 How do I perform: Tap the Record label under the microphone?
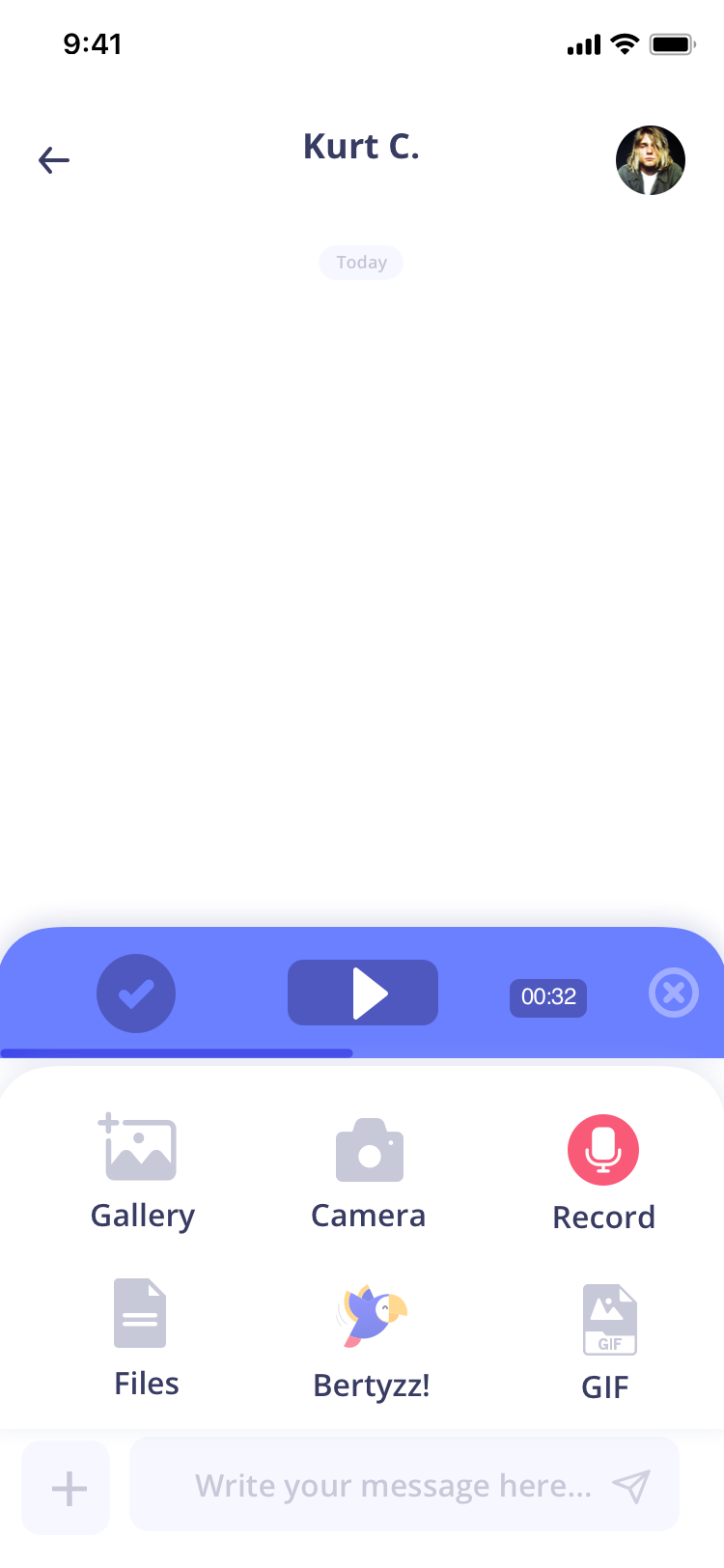[603, 1217]
